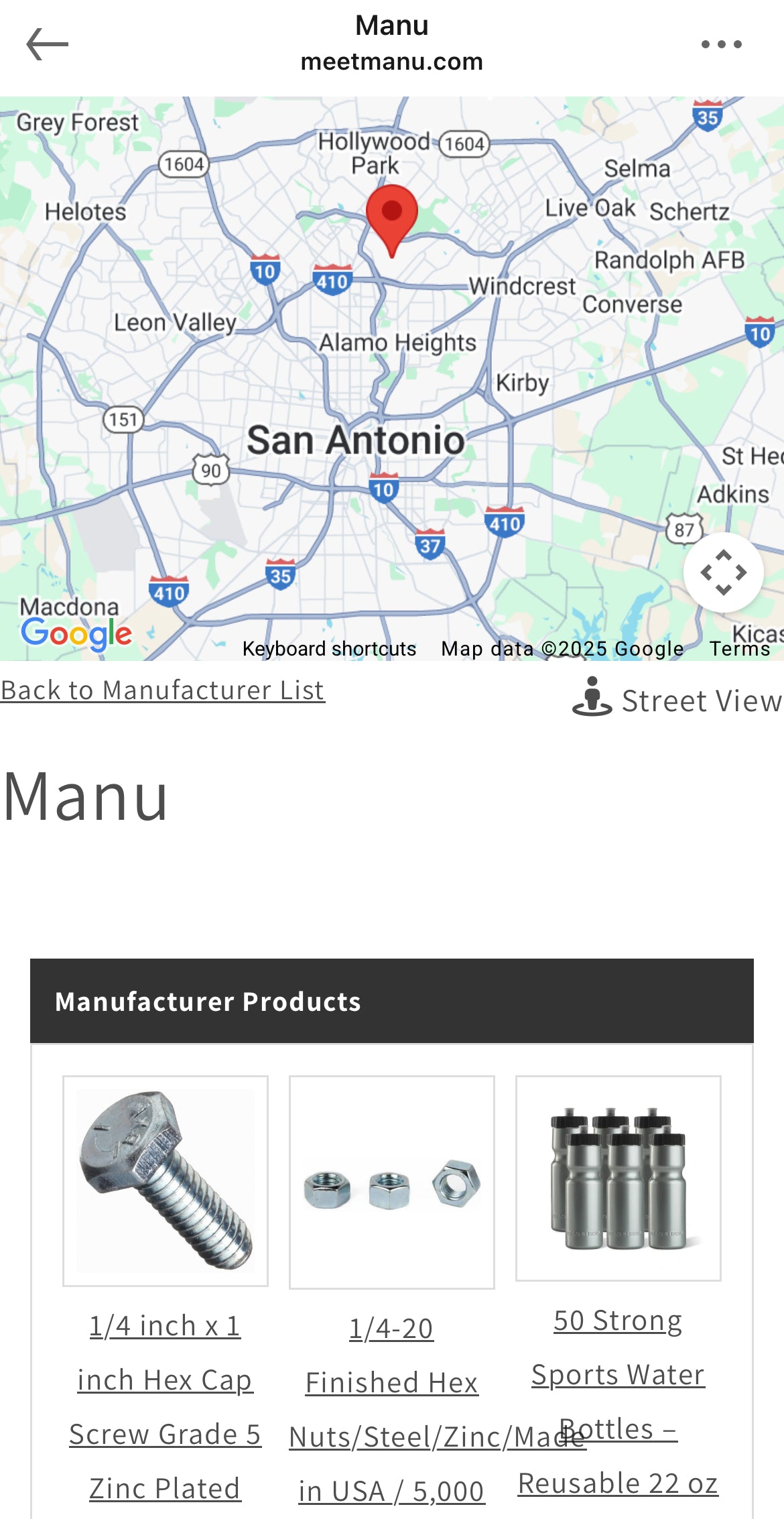Open the map Terms link
This screenshot has height=1519, width=784.
pos(740,649)
